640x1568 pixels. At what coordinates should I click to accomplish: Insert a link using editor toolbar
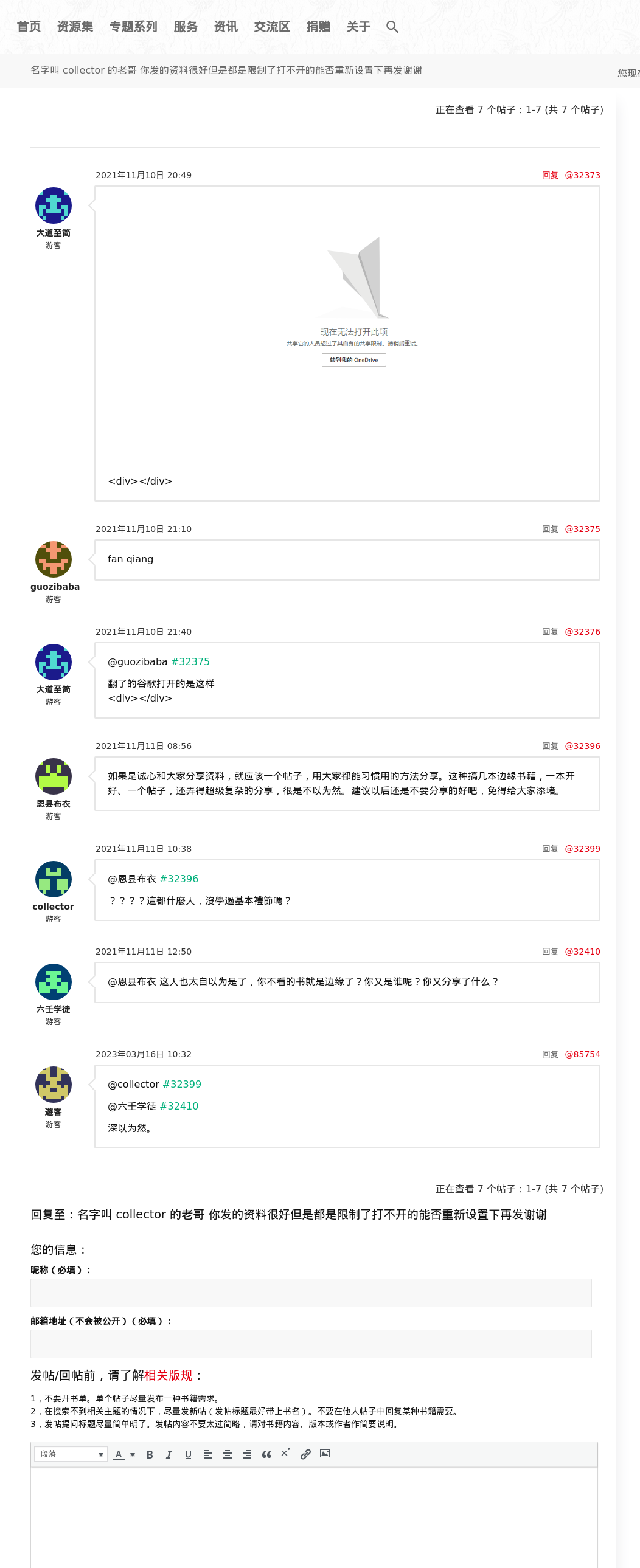point(305,1454)
